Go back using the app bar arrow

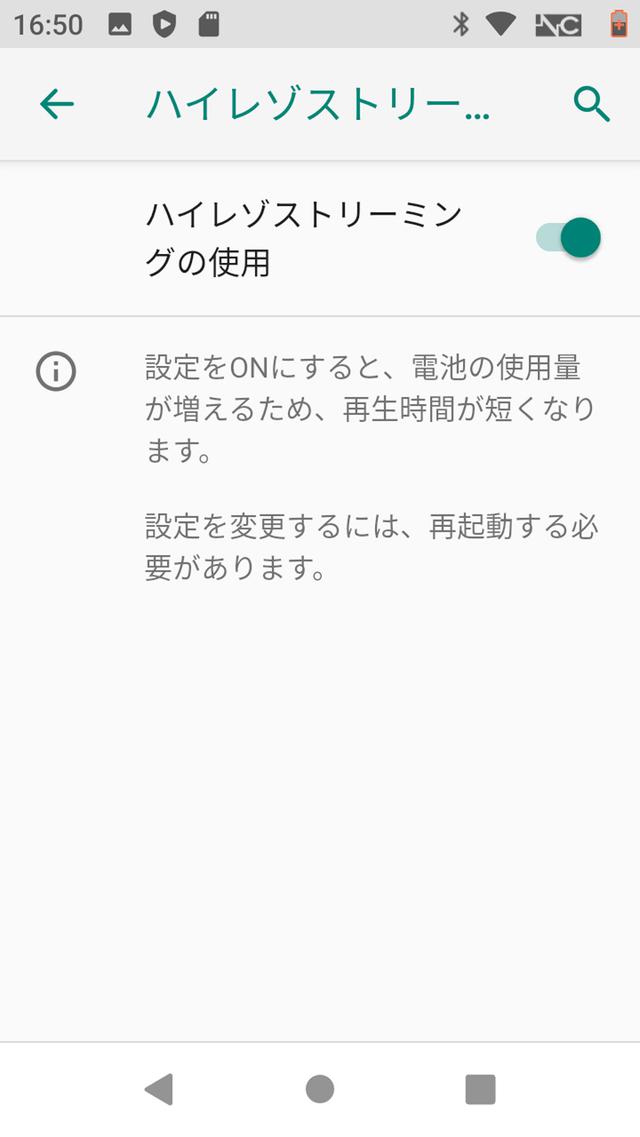tap(57, 104)
